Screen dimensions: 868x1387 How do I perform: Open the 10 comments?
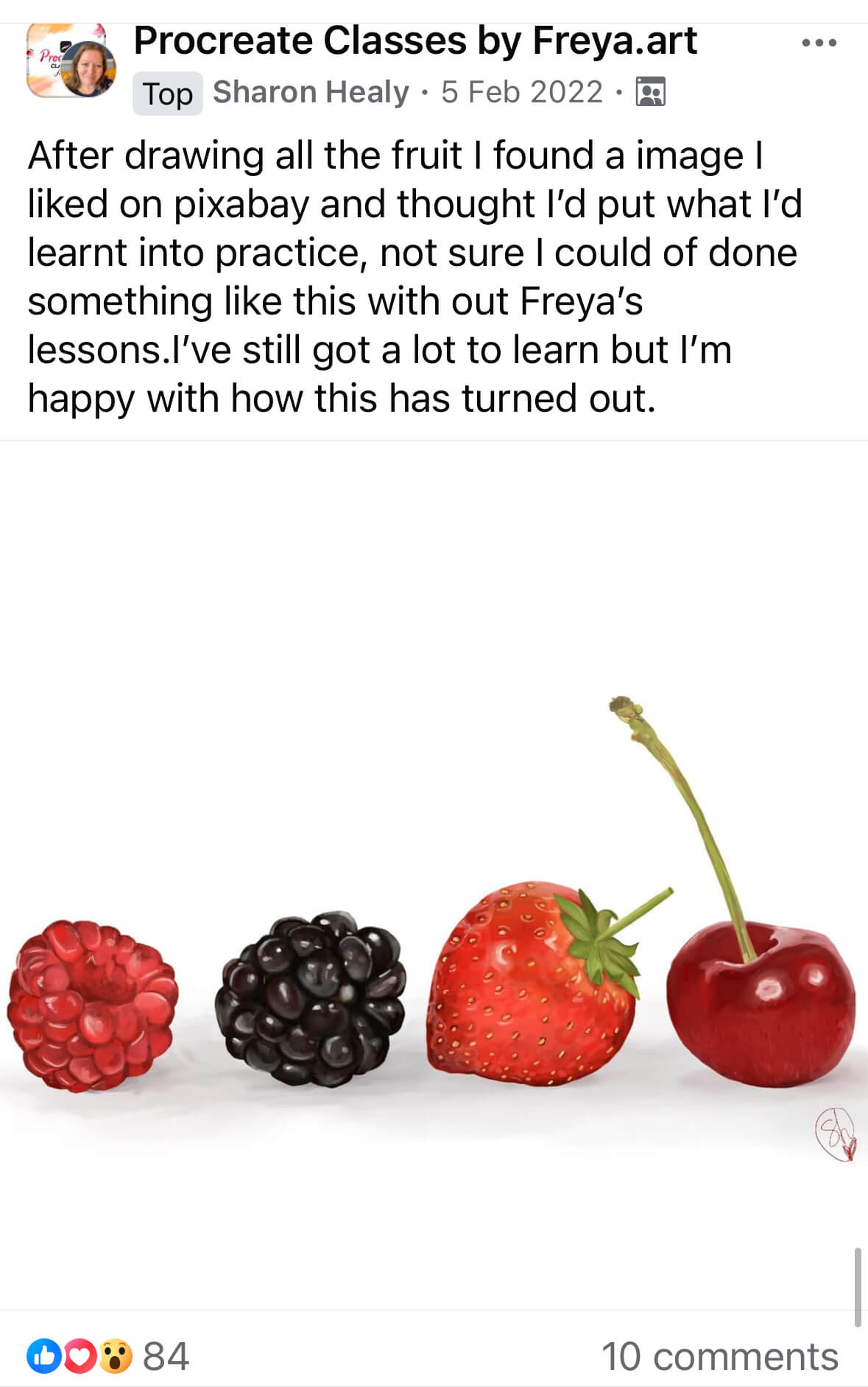[x=720, y=1356]
